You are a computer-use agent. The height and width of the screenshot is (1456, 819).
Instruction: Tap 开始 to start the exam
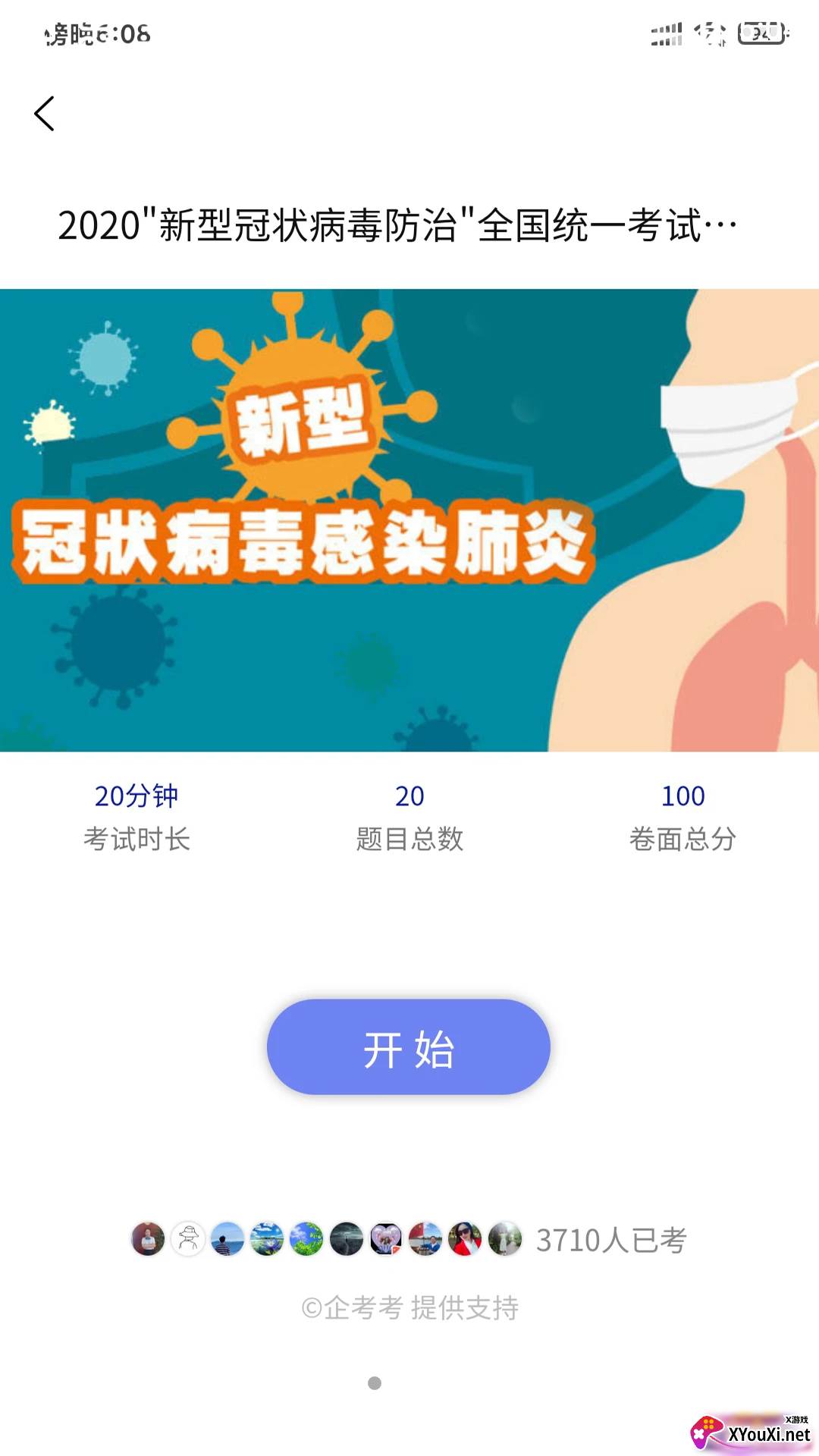409,1047
